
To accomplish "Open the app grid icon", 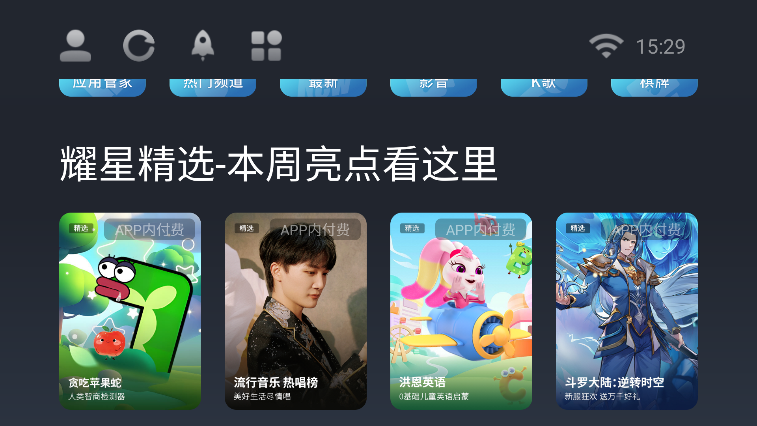I will click(x=266, y=45).
